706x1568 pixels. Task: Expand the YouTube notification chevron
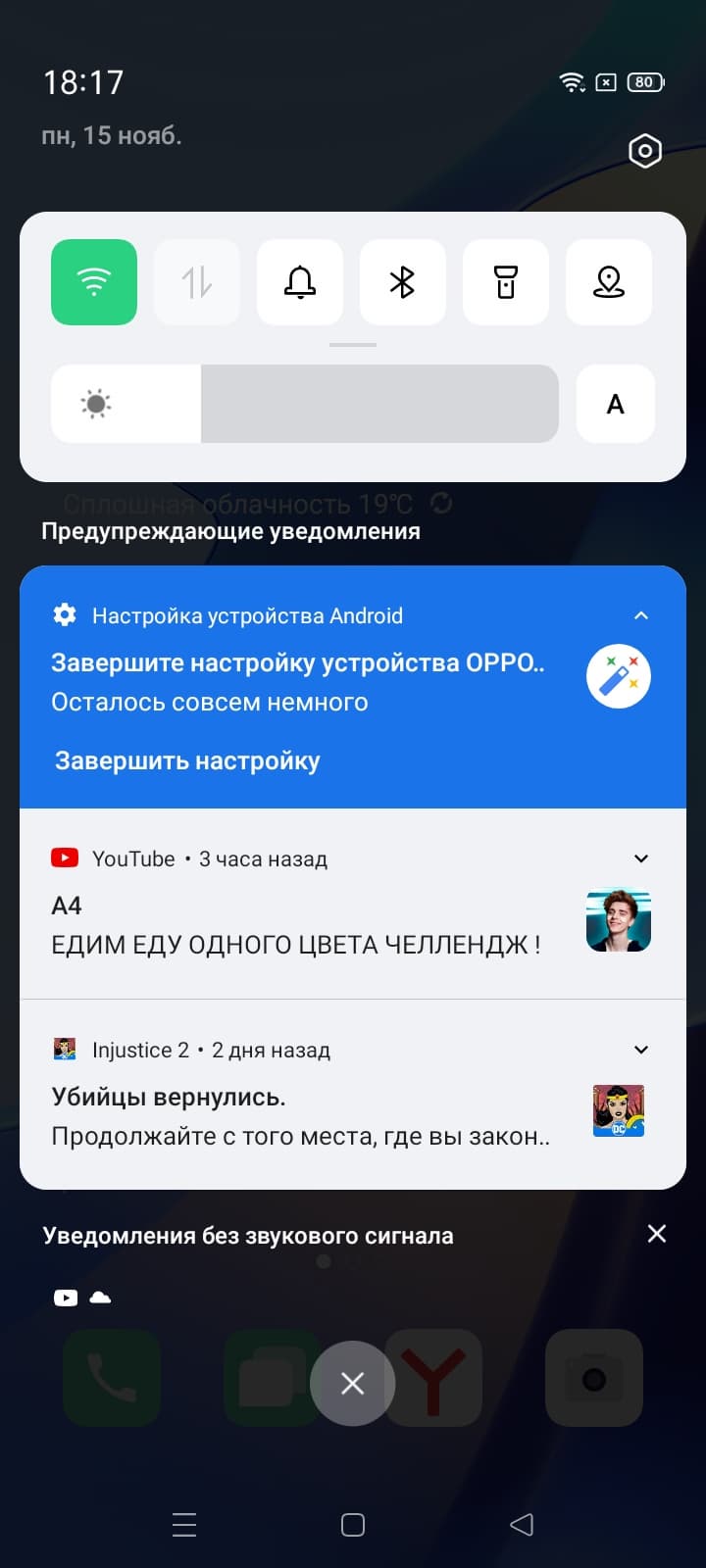[x=641, y=858]
